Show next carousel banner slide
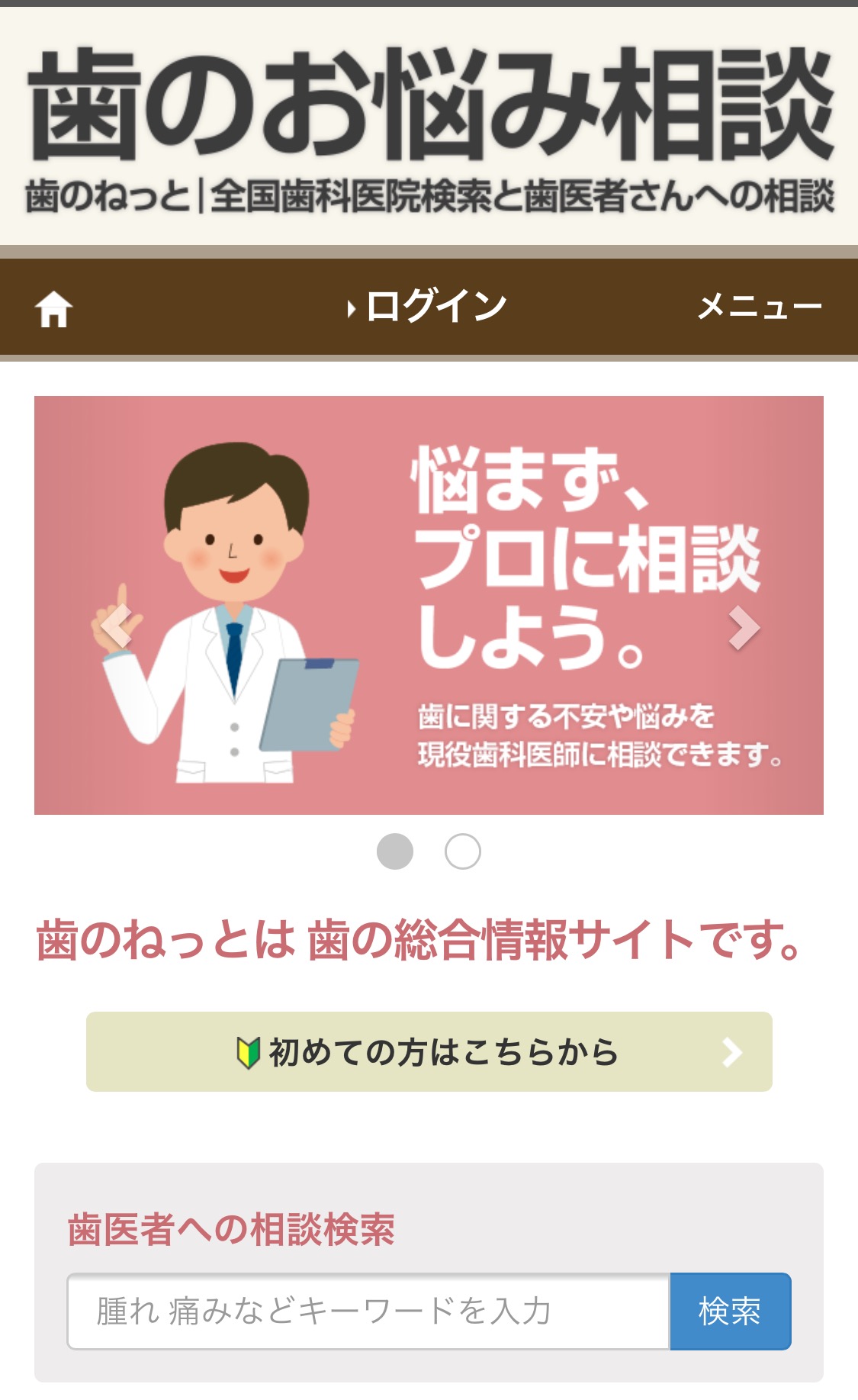The width and height of the screenshot is (858, 1400). [744, 628]
